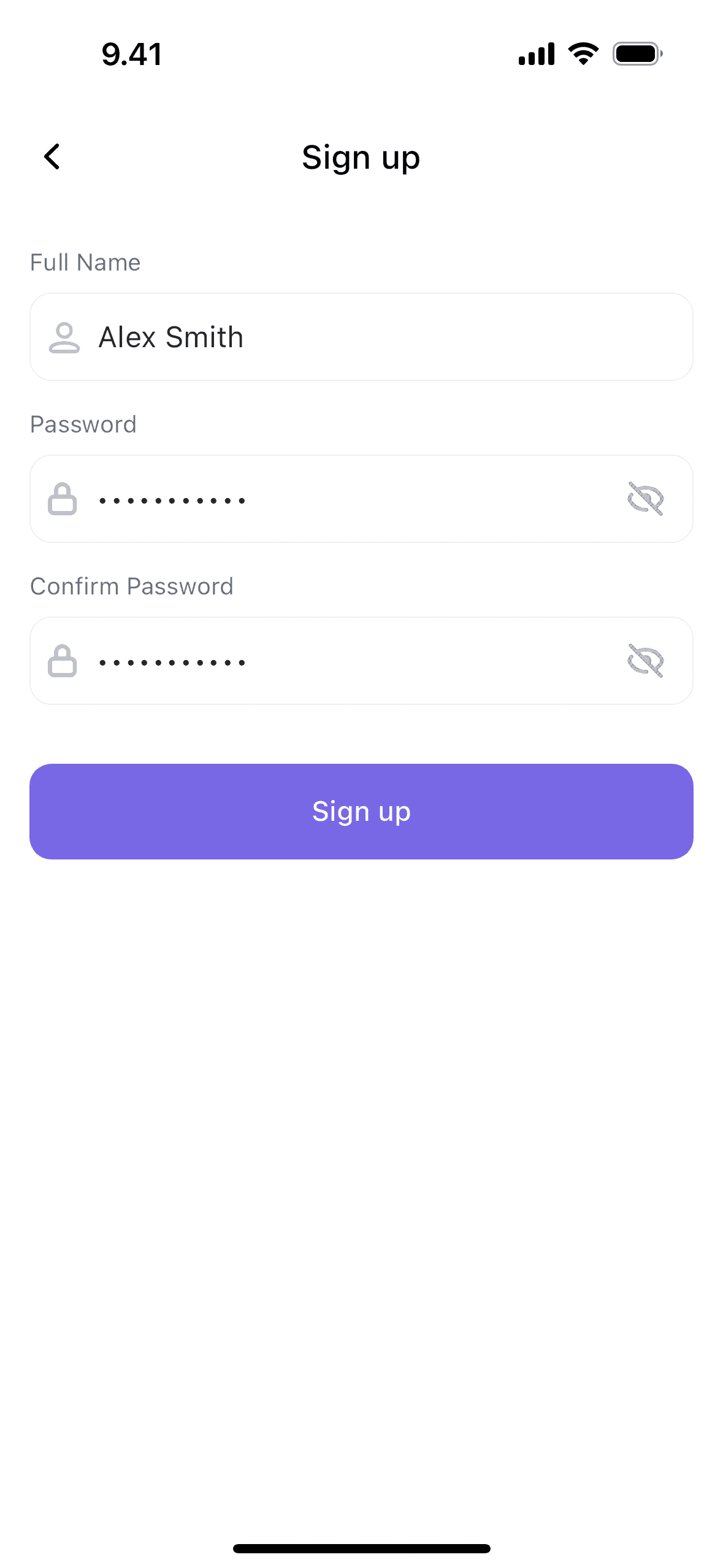Click the Confirm Password label
The width and height of the screenshot is (723, 1568).
pyautogui.click(x=132, y=586)
